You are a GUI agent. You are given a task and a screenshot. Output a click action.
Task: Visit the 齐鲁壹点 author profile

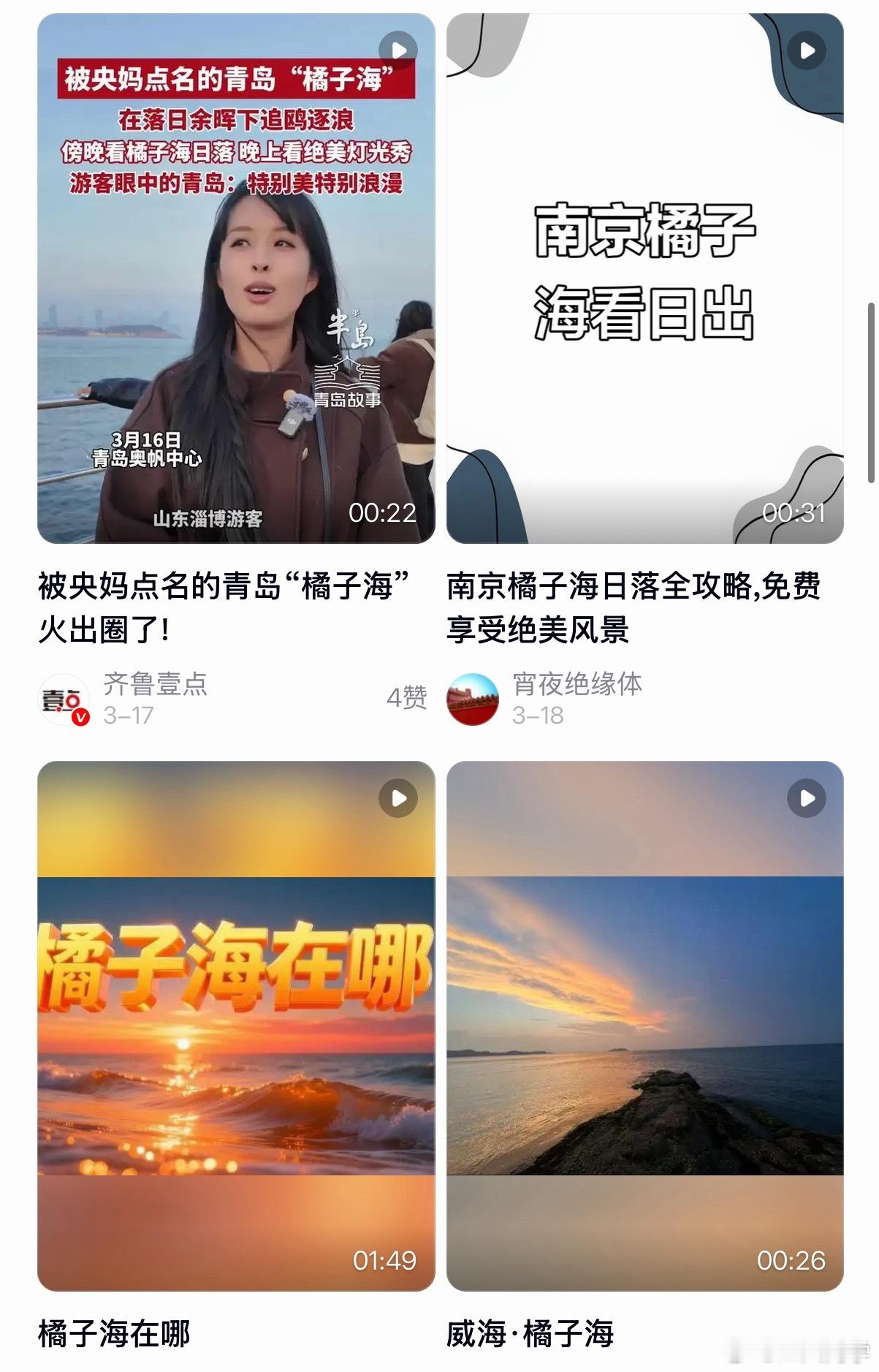(64, 699)
